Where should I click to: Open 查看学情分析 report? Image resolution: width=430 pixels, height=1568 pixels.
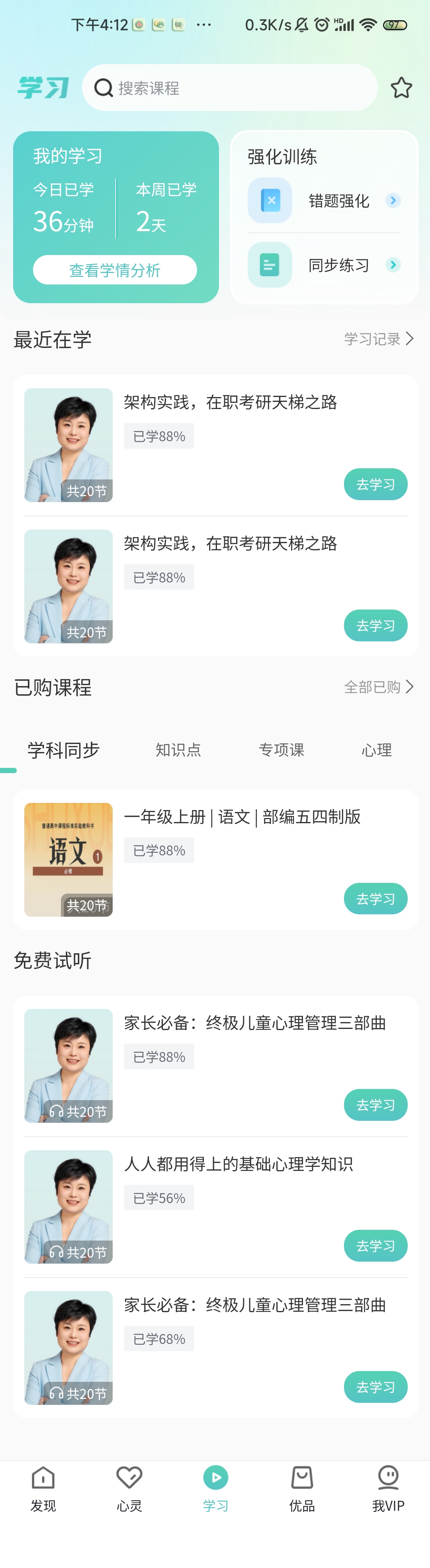(115, 270)
